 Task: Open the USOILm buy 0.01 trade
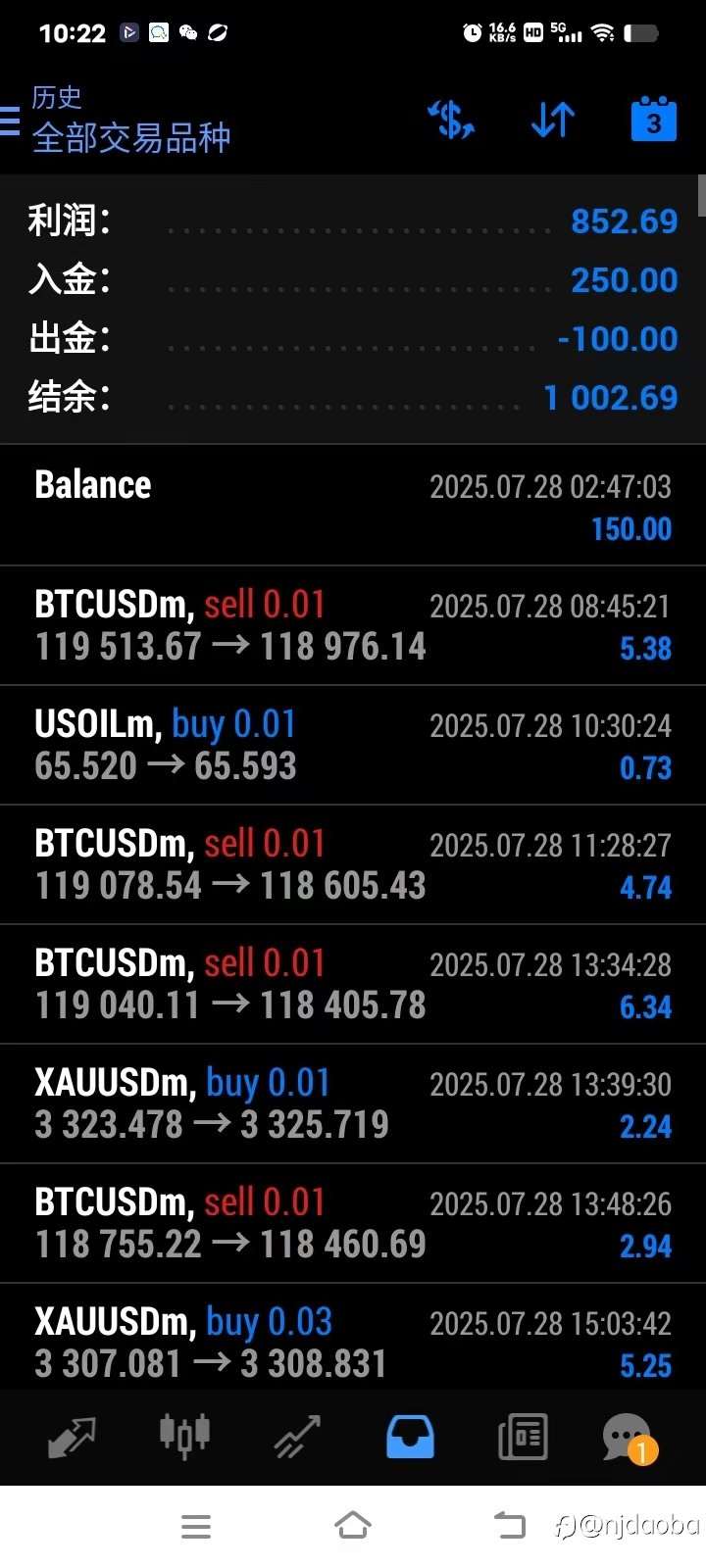pos(353,745)
